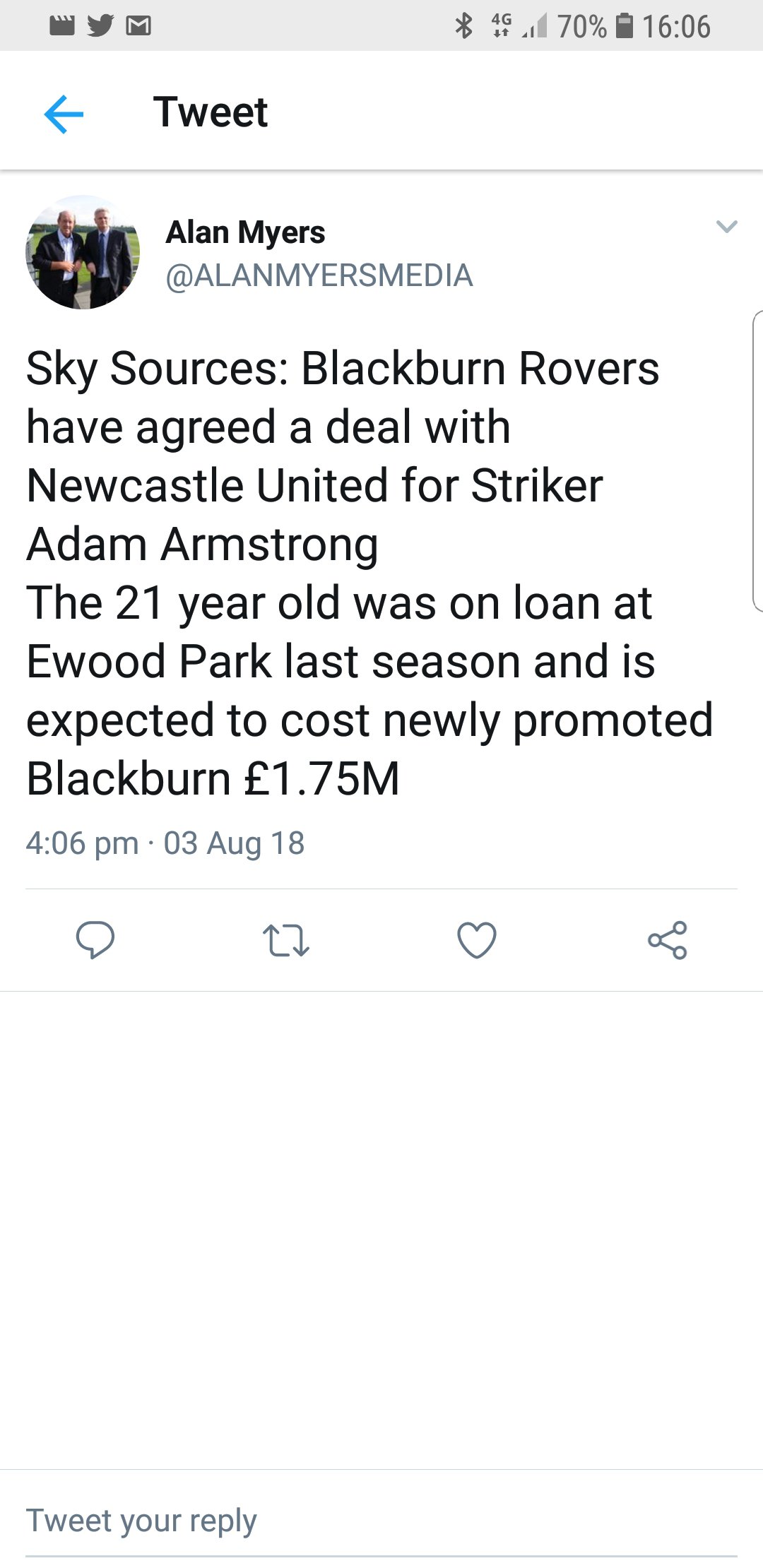Like the Adam Armstrong tweet
Viewport: 763px width, 1568px height.
[x=477, y=940]
